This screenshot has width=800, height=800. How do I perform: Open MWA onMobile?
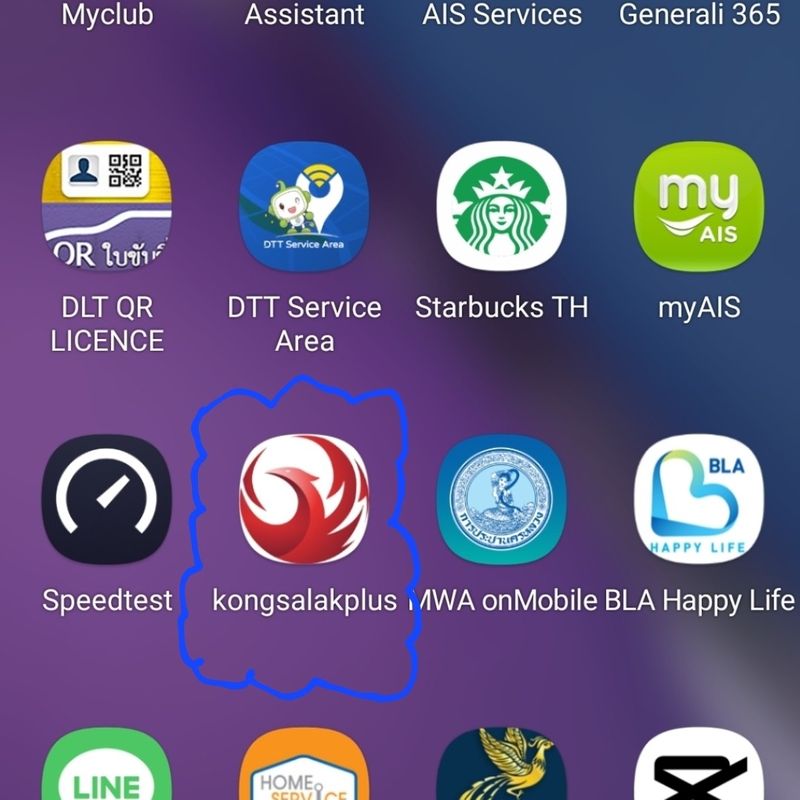pyautogui.click(x=501, y=498)
